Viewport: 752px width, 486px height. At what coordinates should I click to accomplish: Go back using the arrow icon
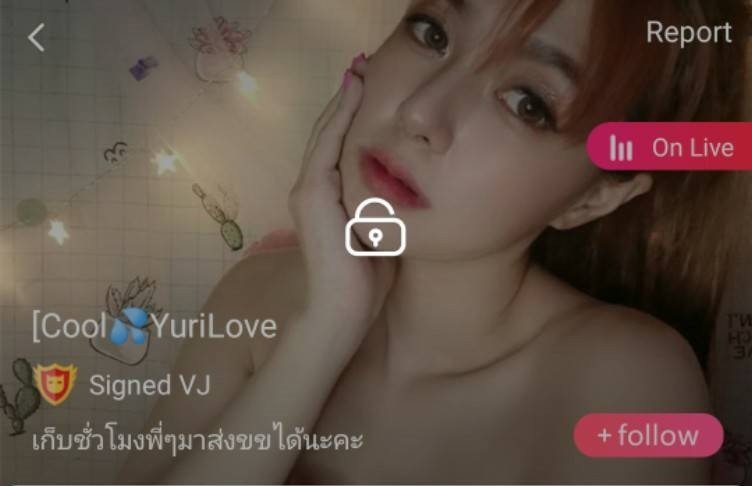click(37, 38)
